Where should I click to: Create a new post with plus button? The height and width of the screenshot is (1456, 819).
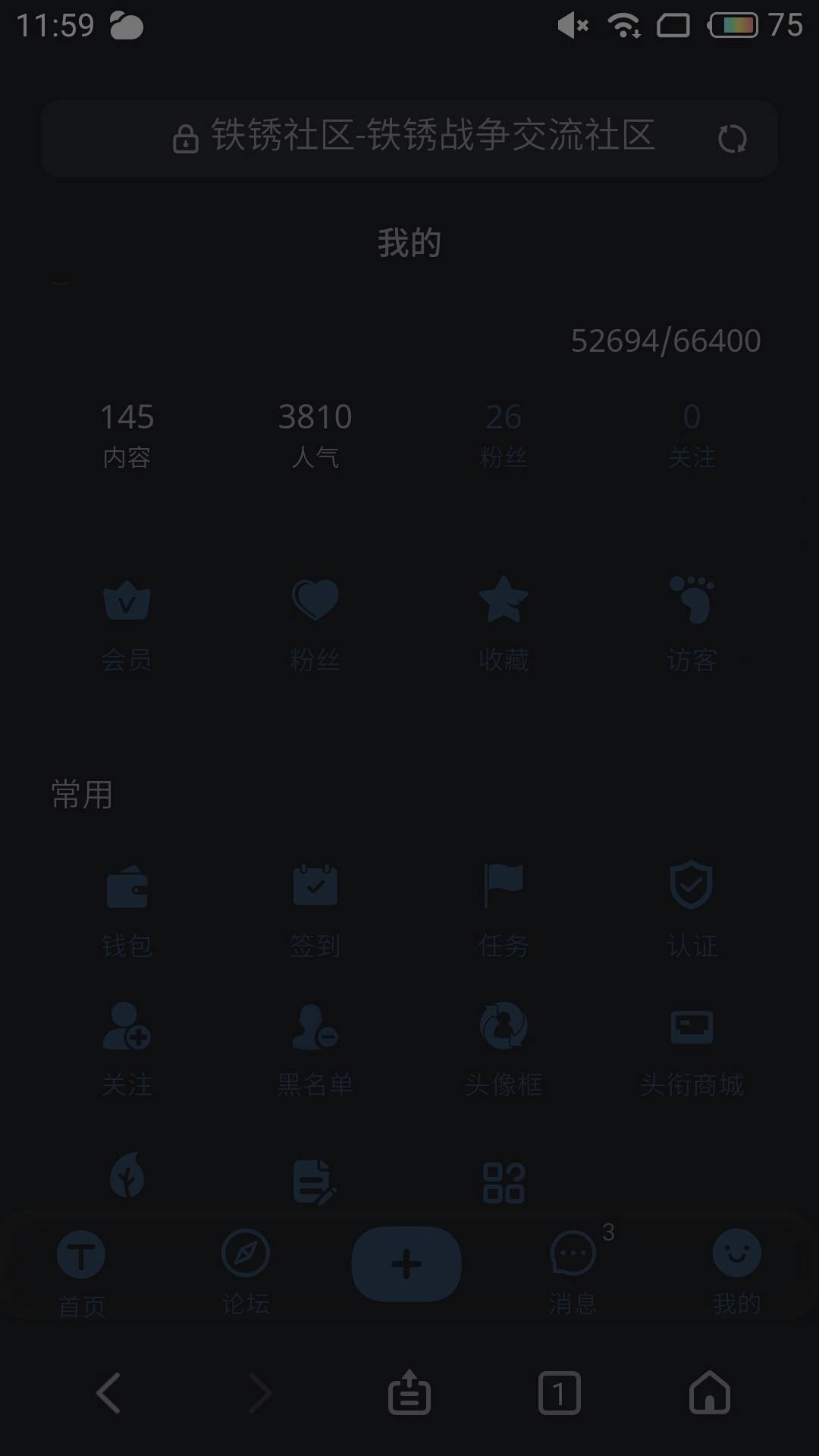[x=406, y=1264]
